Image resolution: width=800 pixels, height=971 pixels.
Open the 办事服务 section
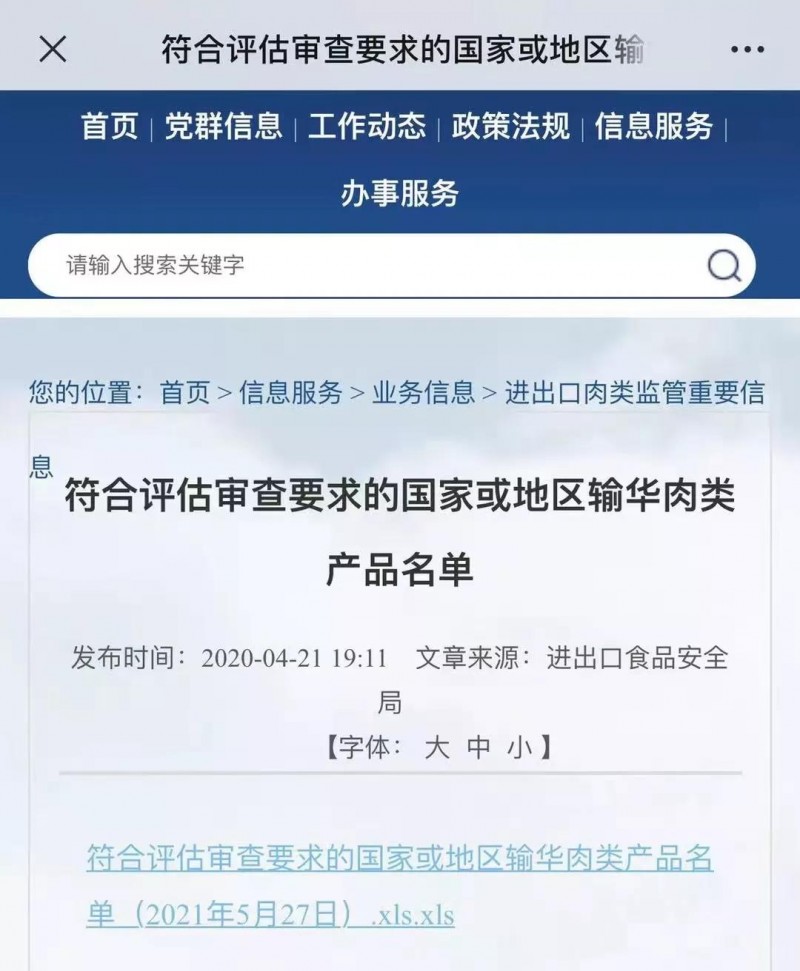[400, 193]
